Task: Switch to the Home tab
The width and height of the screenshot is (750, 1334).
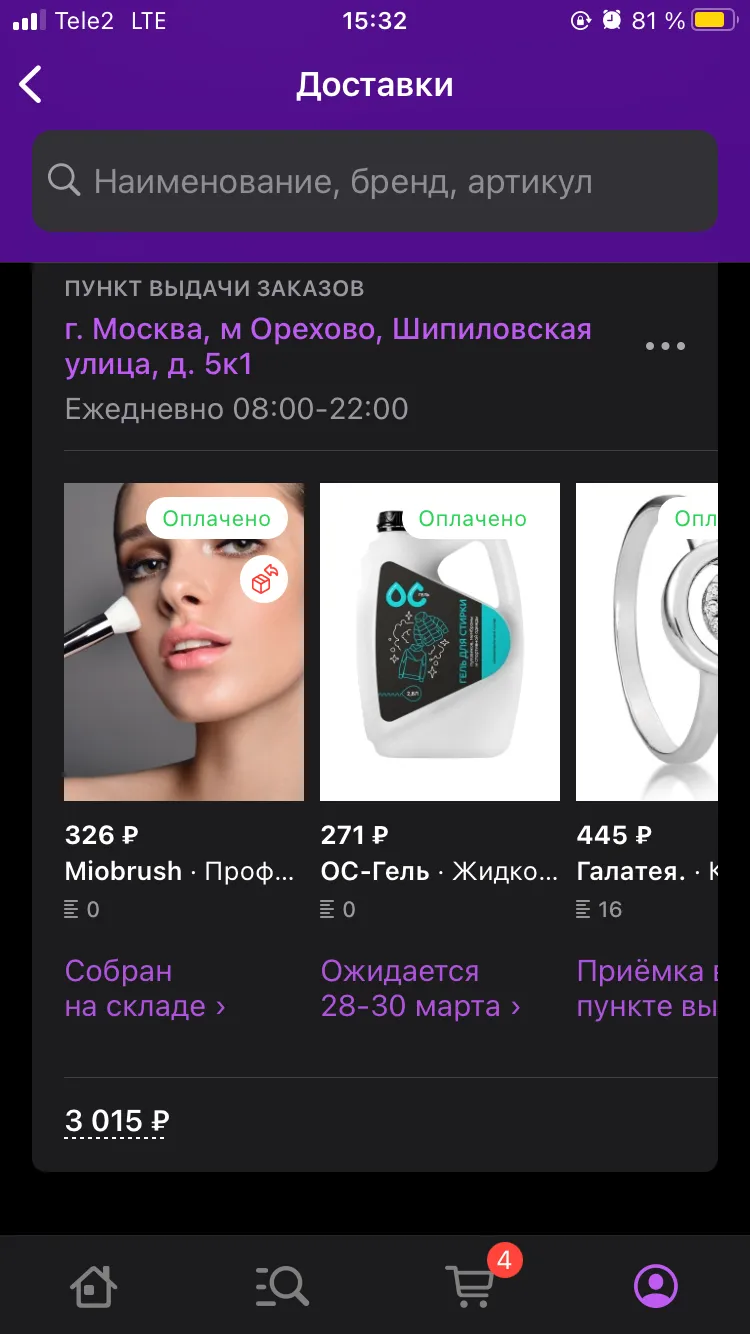Action: [x=94, y=1285]
